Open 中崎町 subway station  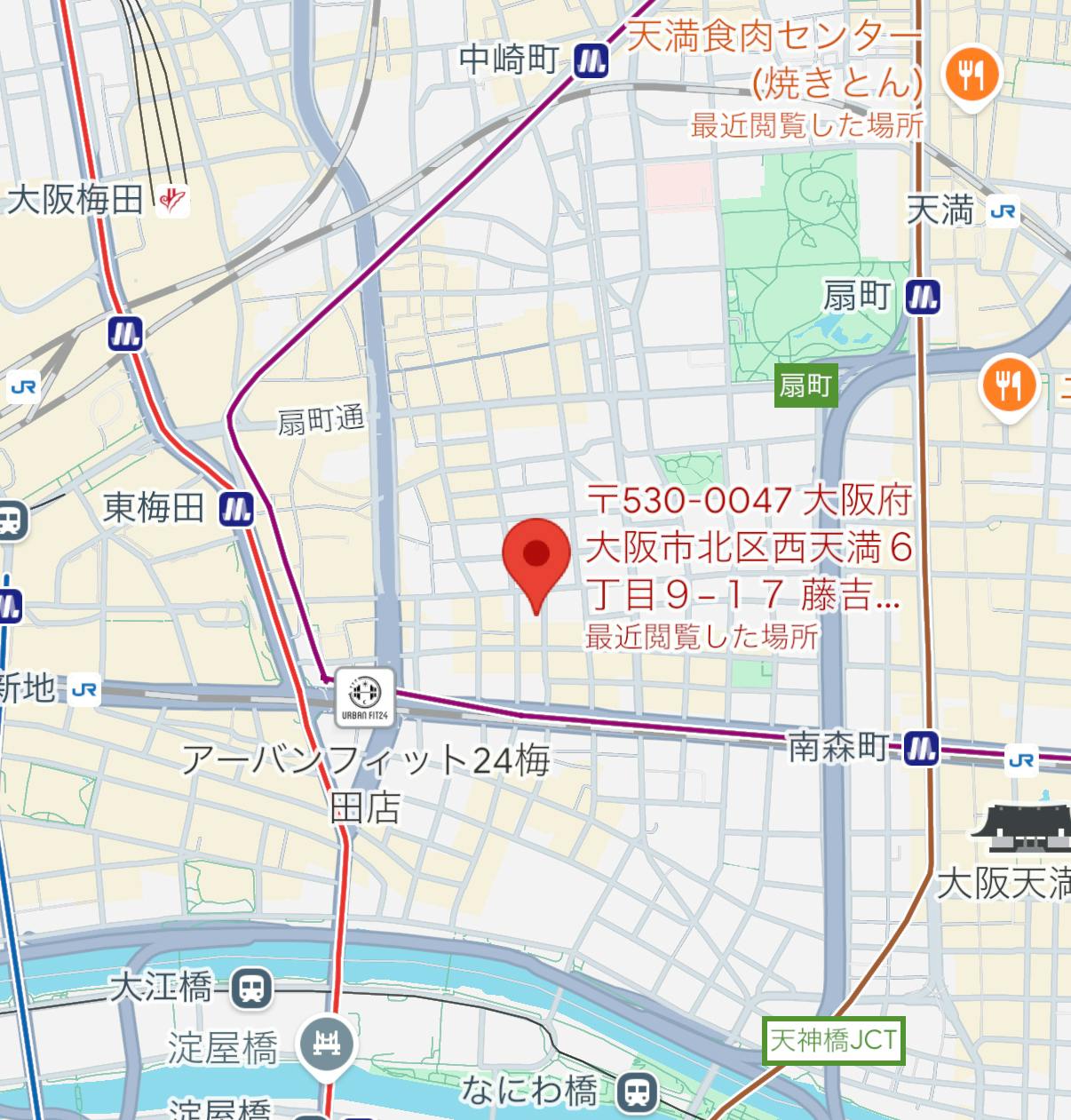click(x=591, y=60)
